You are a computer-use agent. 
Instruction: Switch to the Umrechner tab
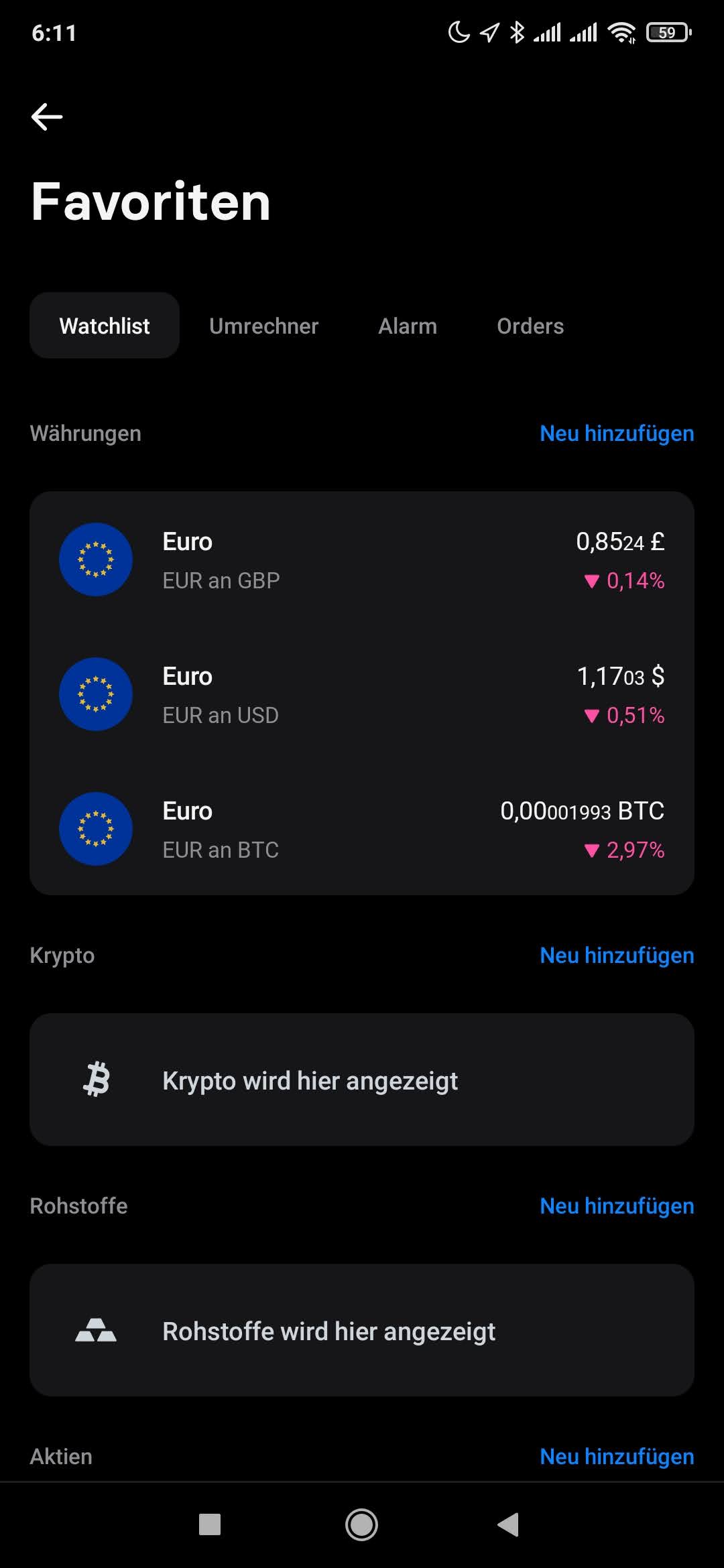tap(263, 326)
